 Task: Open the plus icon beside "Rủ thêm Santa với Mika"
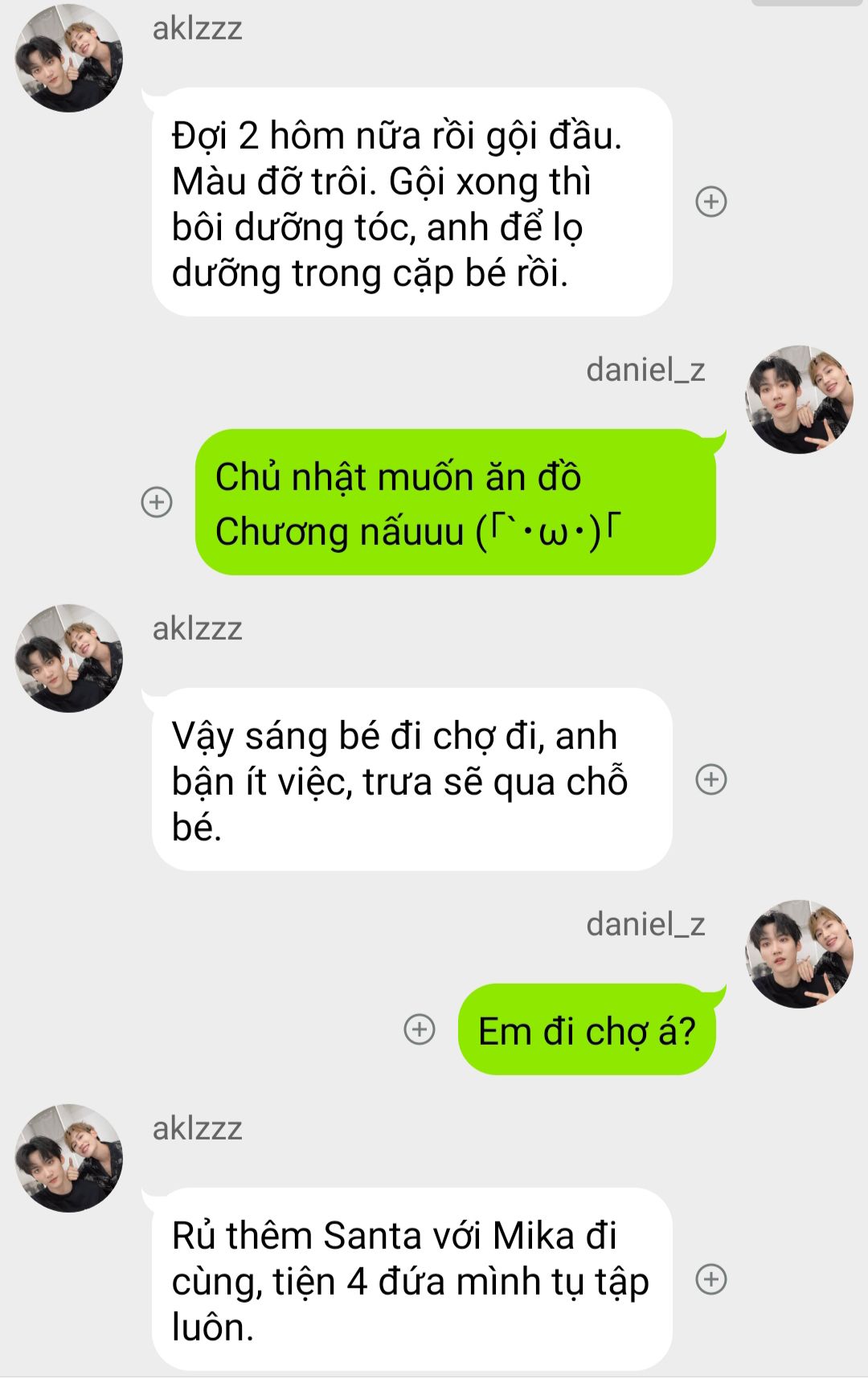[x=710, y=1279]
